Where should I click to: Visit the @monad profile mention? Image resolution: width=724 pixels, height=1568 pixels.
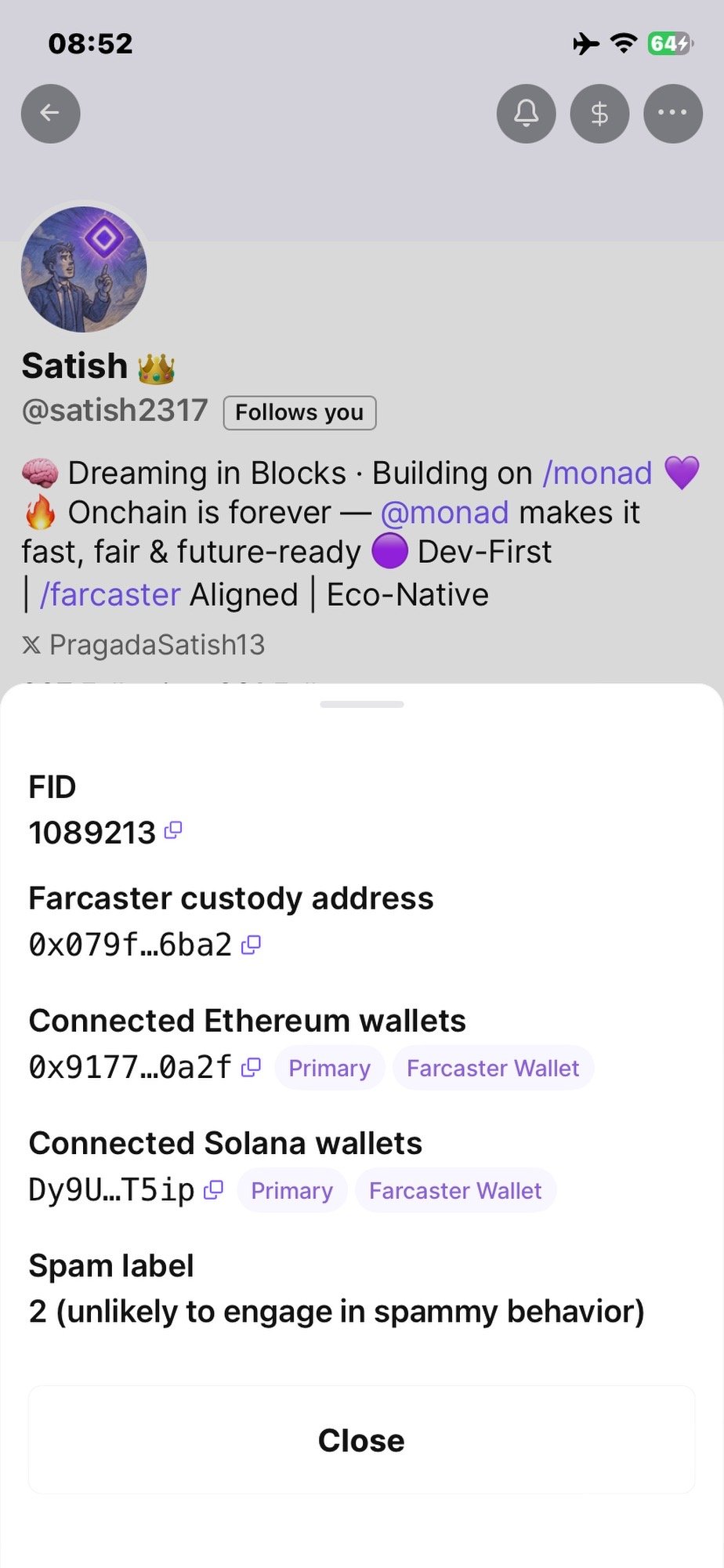tap(444, 513)
